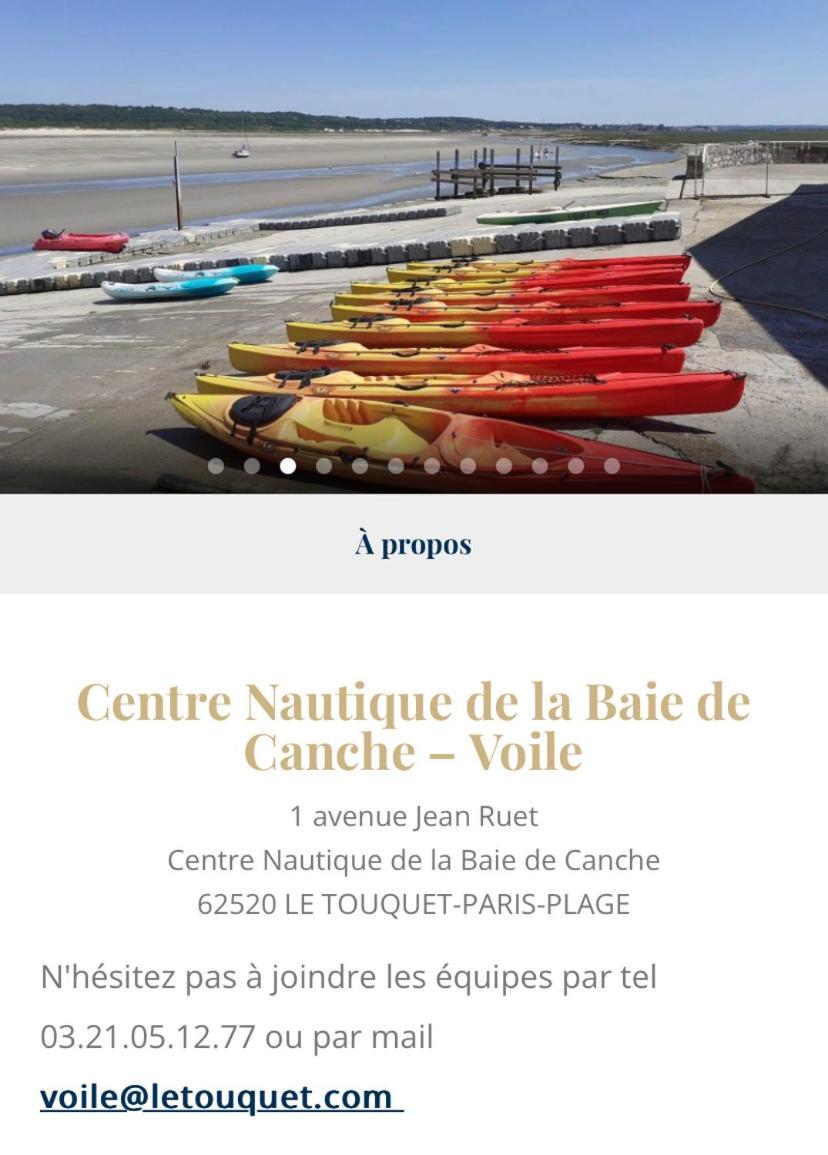Select the À propos tab
The height and width of the screenshot is (1155, 828).
pos(413,544)
